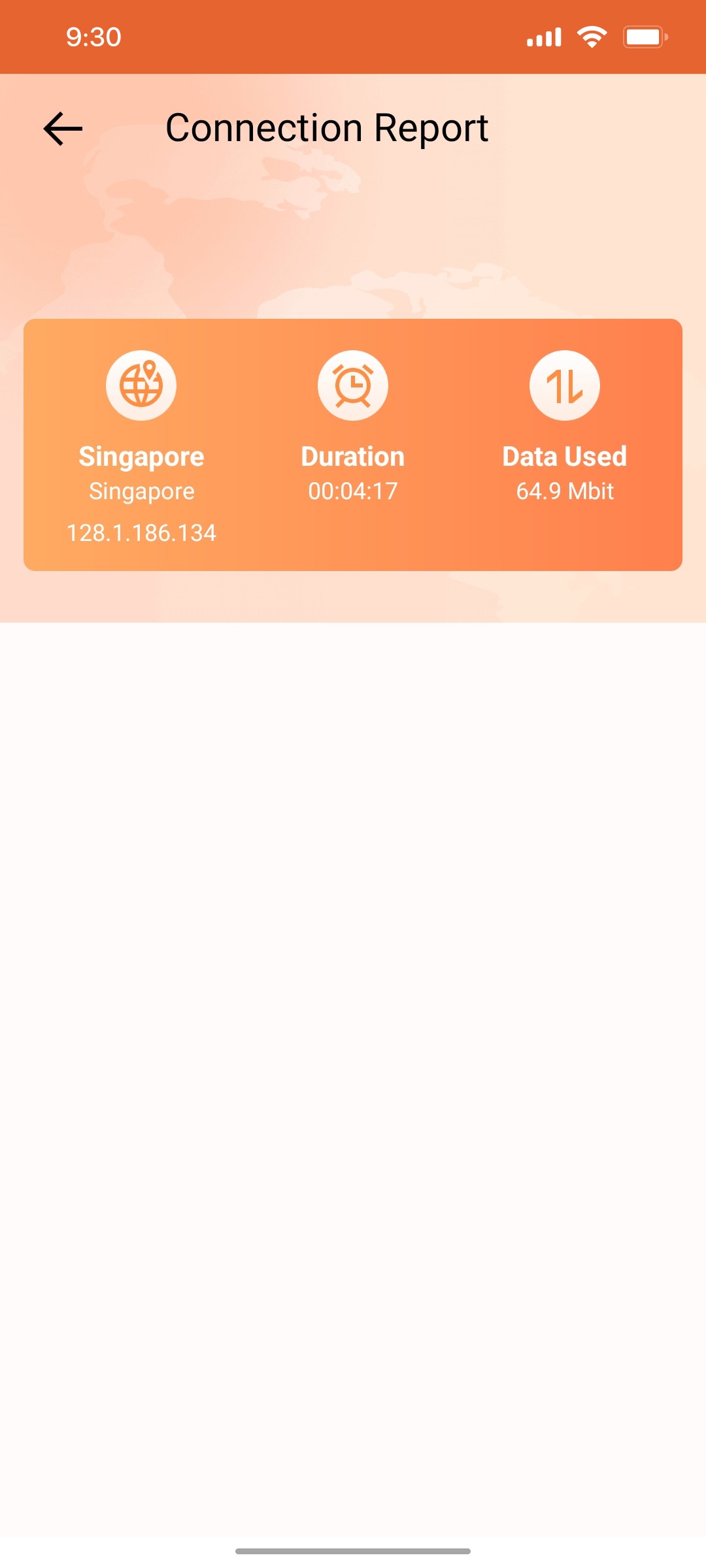Tap the 00:04:17 duration timer
706x1568 pixels.
(352, 491)
